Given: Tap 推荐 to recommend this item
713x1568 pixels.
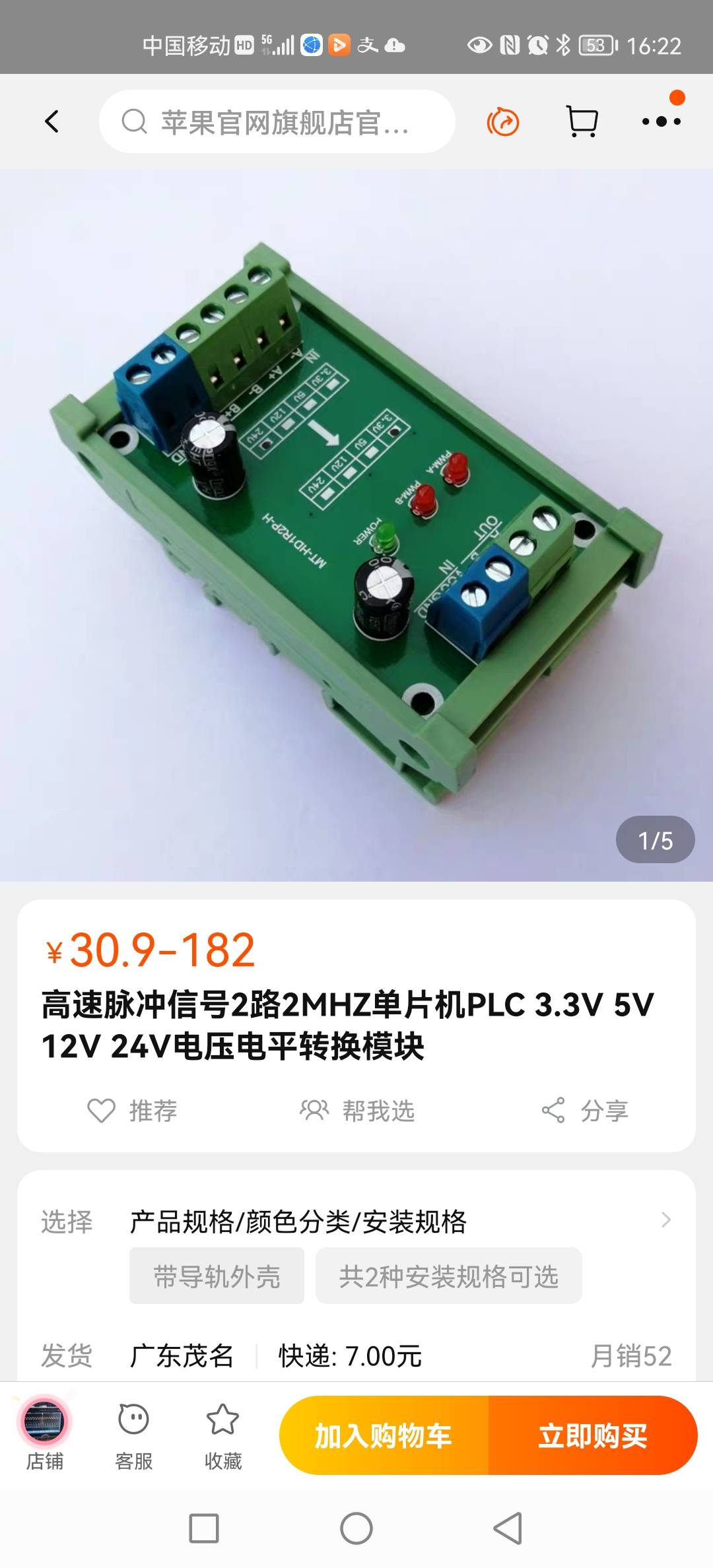Looking at the screenshot, I should [133, 1111].
